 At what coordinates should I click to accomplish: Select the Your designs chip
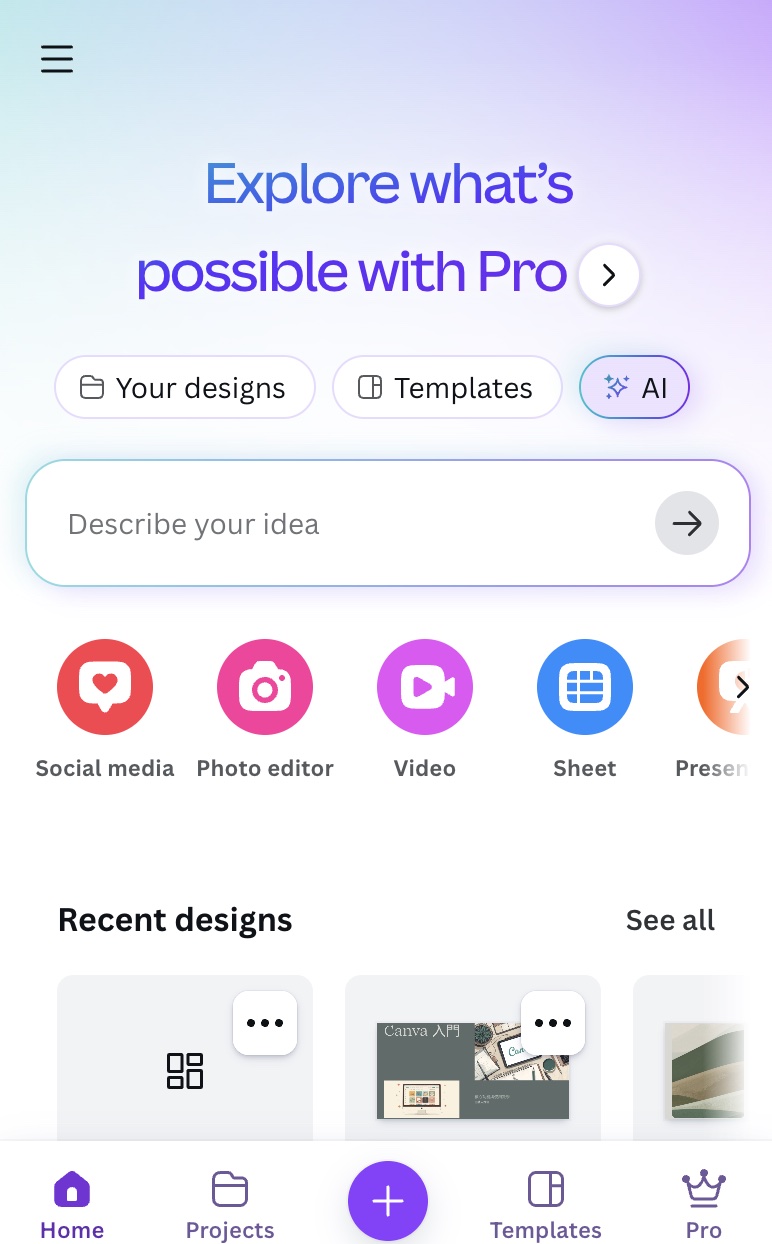(185, 388)
